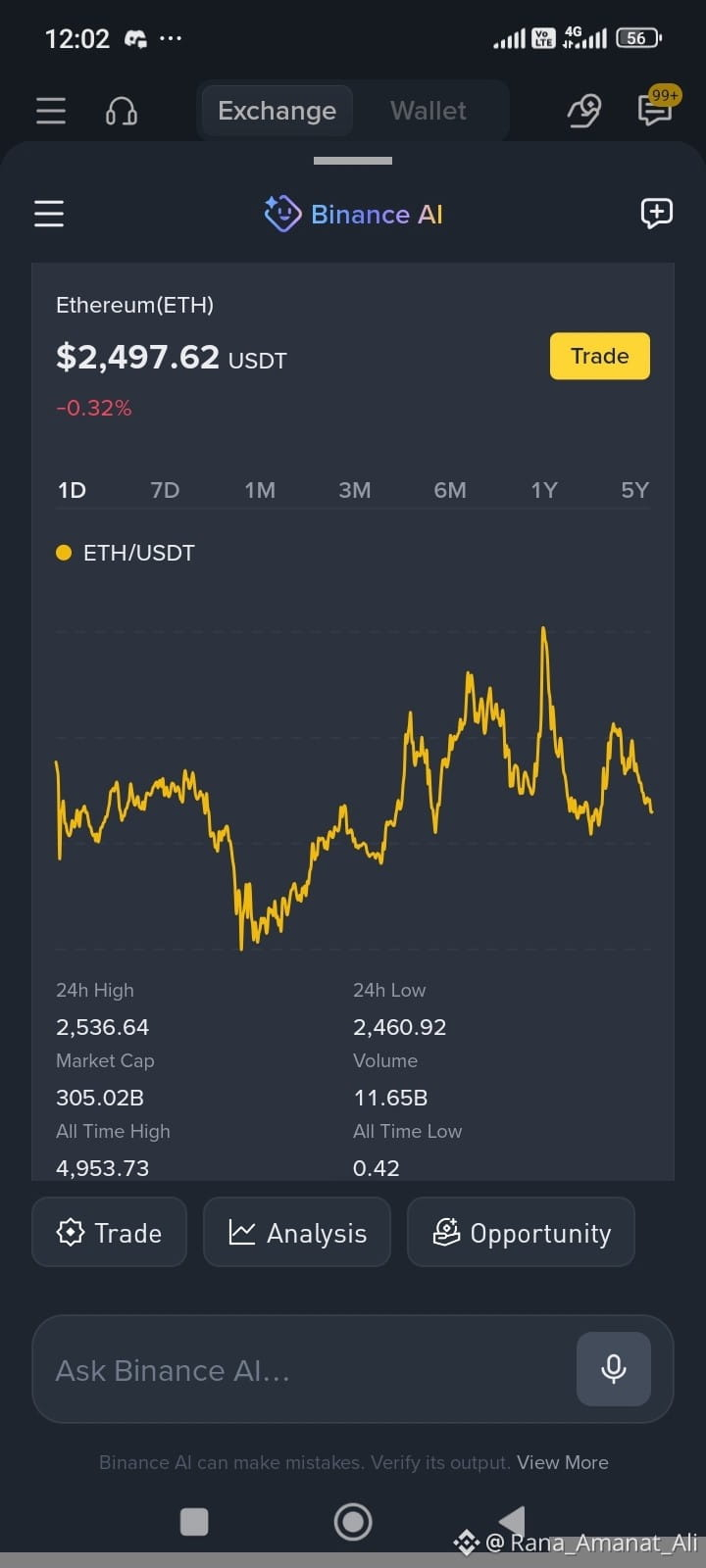This screenshot has height=1568, width=706.
Task: Choose the Analysis suggestion chip
Action: click(297, 1232)
